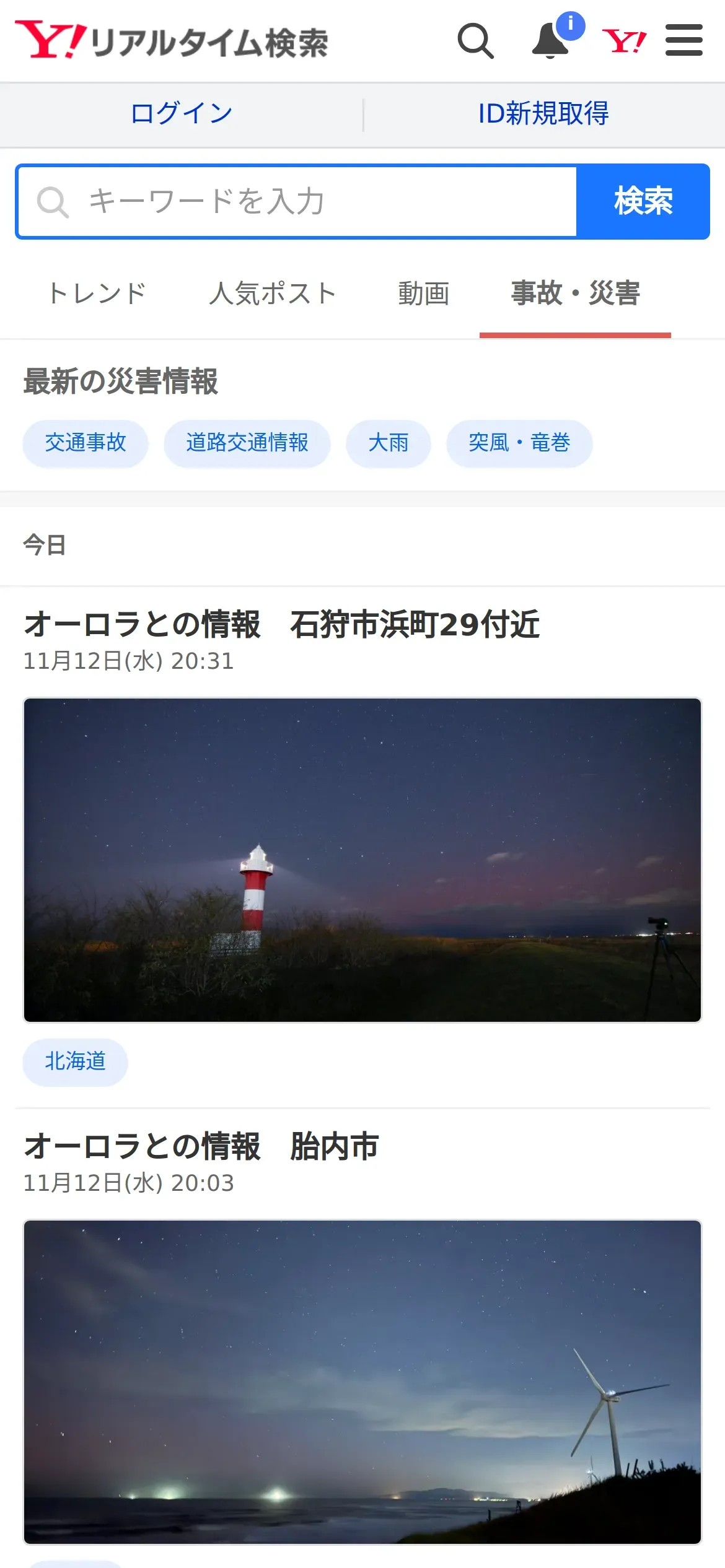Open the notifications bell

(x=551, y=41)
